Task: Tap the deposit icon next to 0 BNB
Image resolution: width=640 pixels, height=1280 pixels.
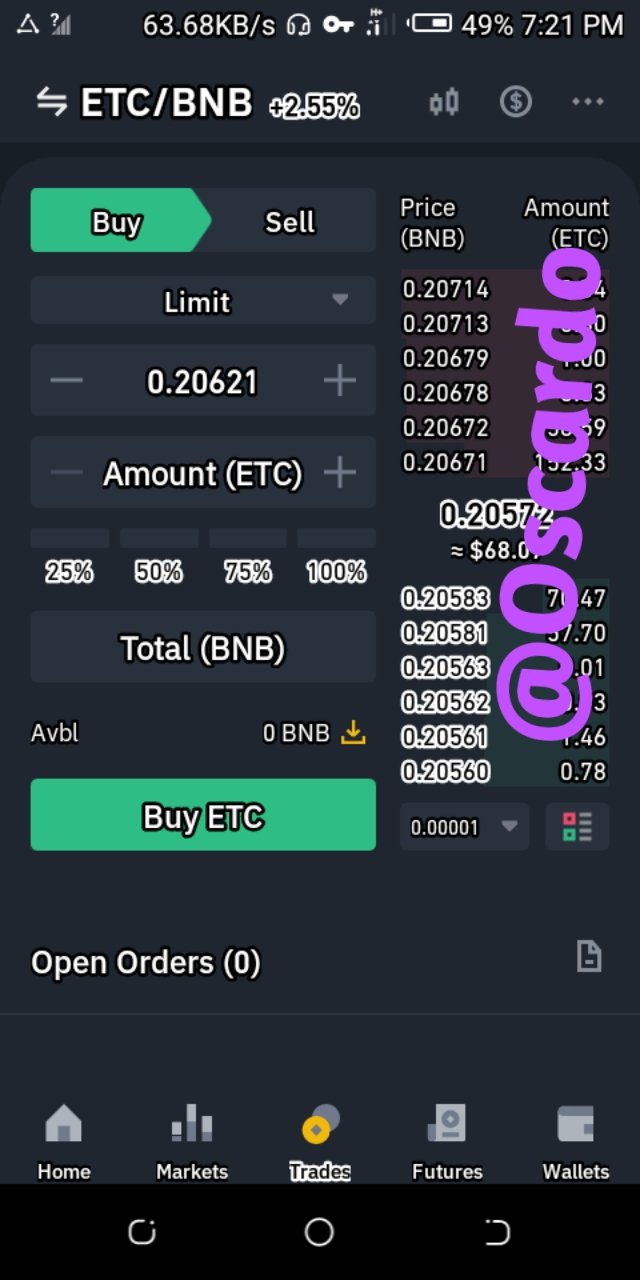Action: (x=353, y=733)
